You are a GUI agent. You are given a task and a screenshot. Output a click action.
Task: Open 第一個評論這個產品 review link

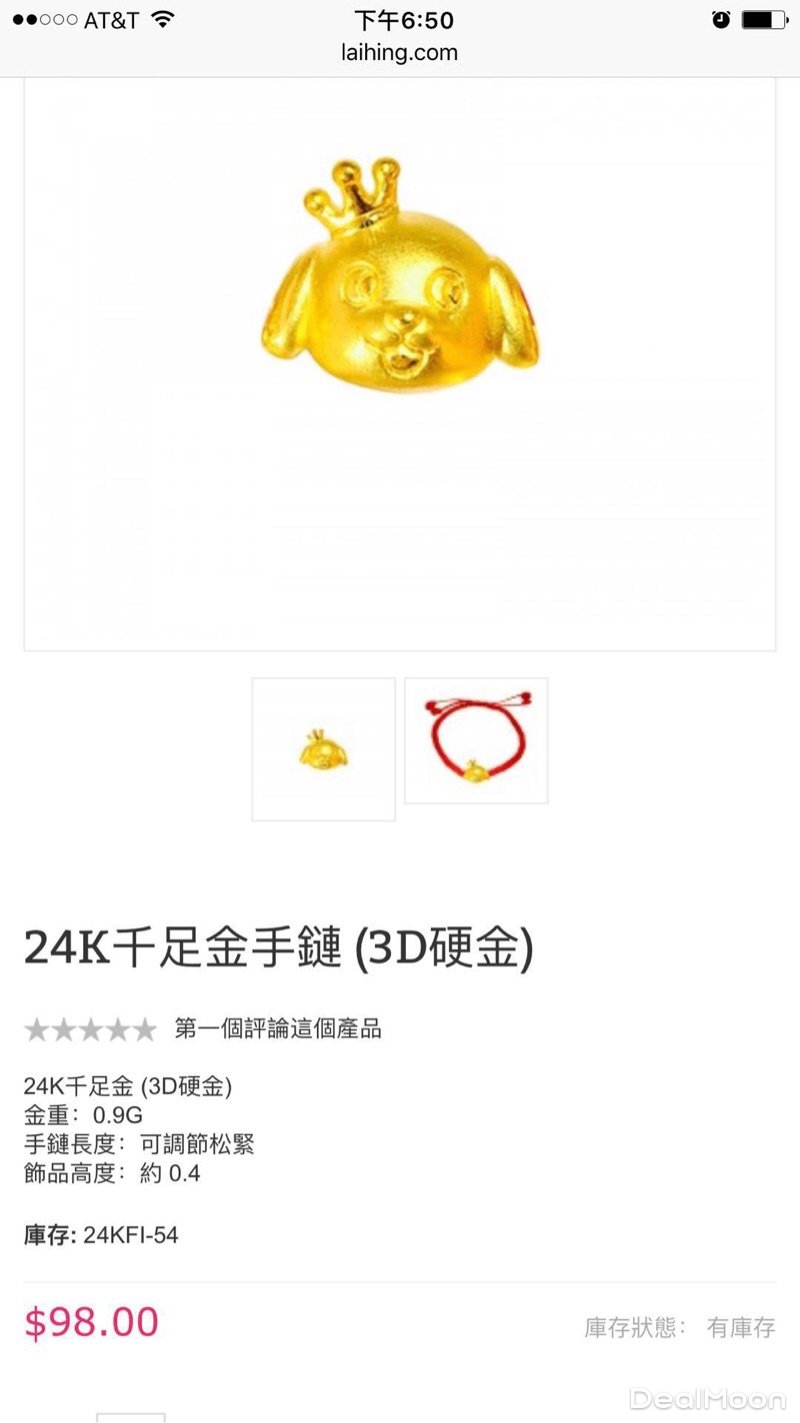tap(277, 1029)
